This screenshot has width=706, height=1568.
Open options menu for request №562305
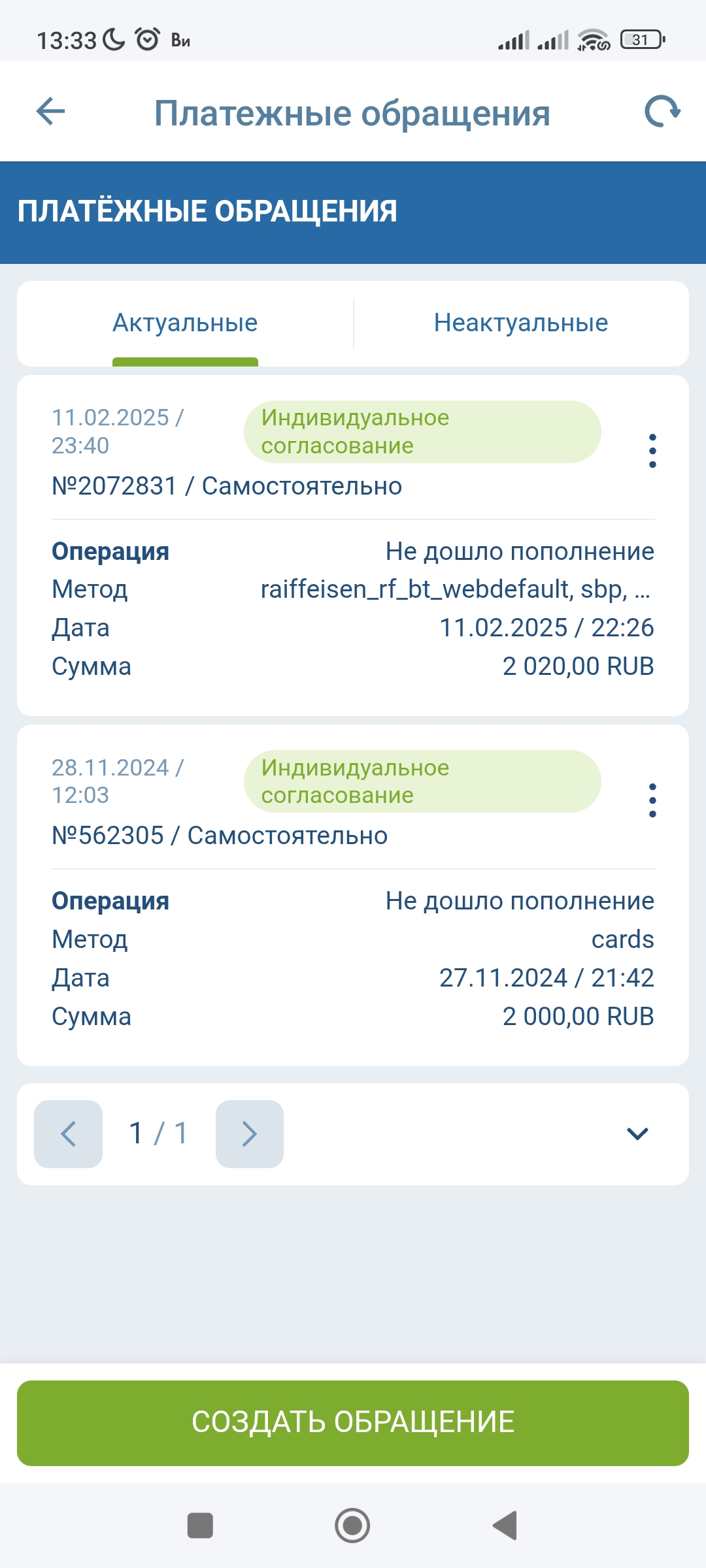coord(652,800)
